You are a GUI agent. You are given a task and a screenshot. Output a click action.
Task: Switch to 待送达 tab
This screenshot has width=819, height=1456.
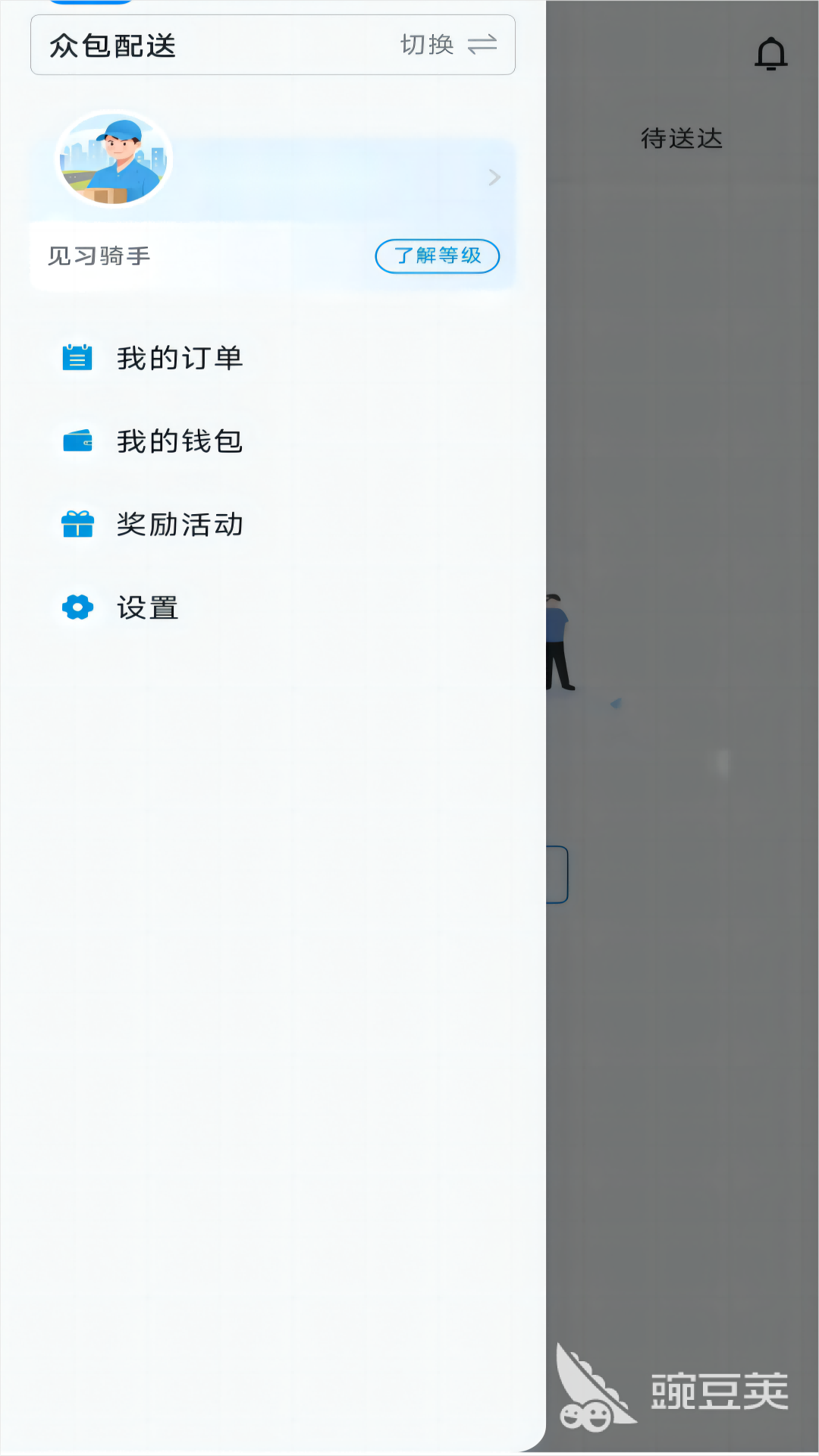(x=681, y=139)
